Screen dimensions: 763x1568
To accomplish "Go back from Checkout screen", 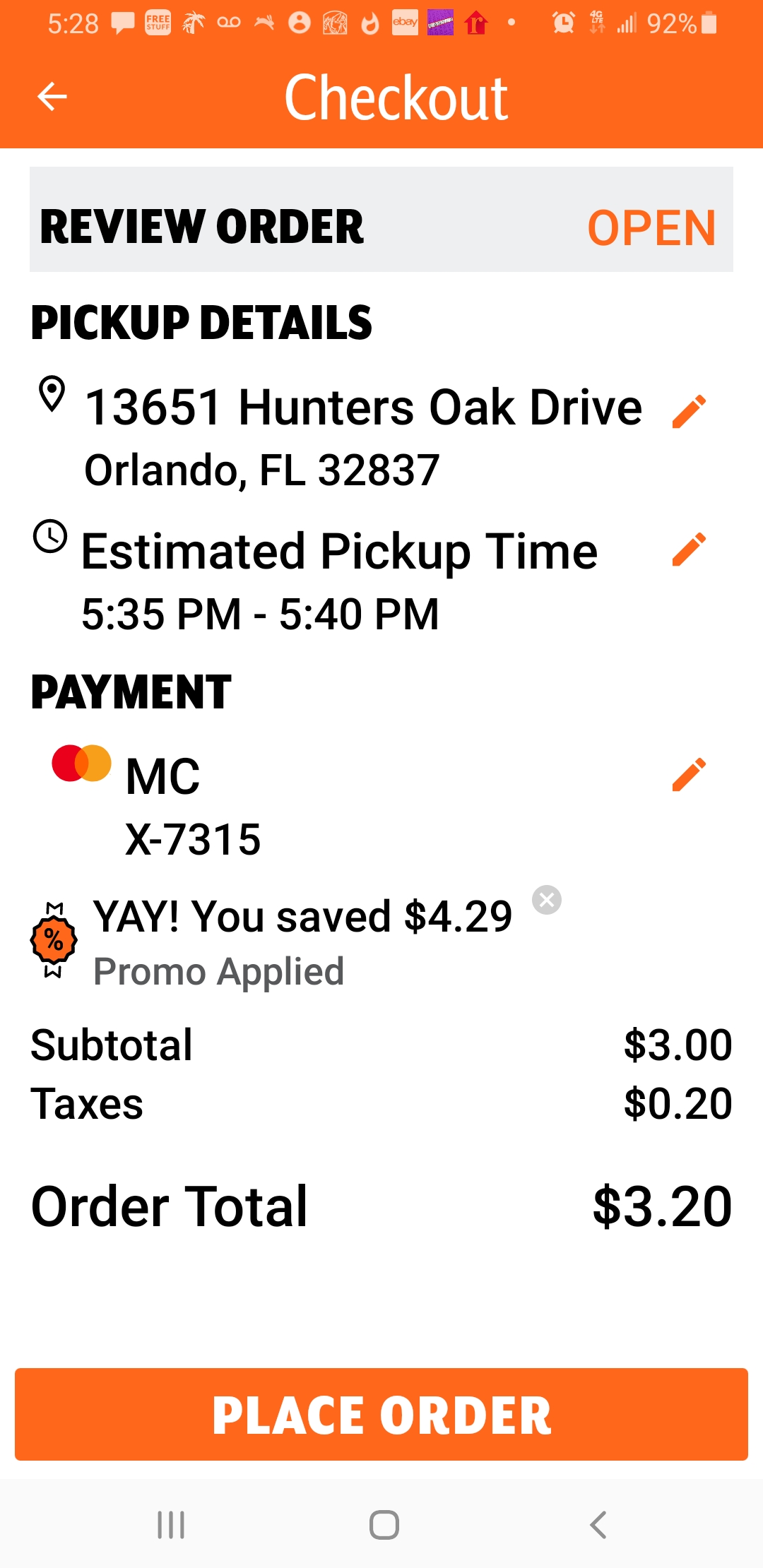I will click(52, 97).
